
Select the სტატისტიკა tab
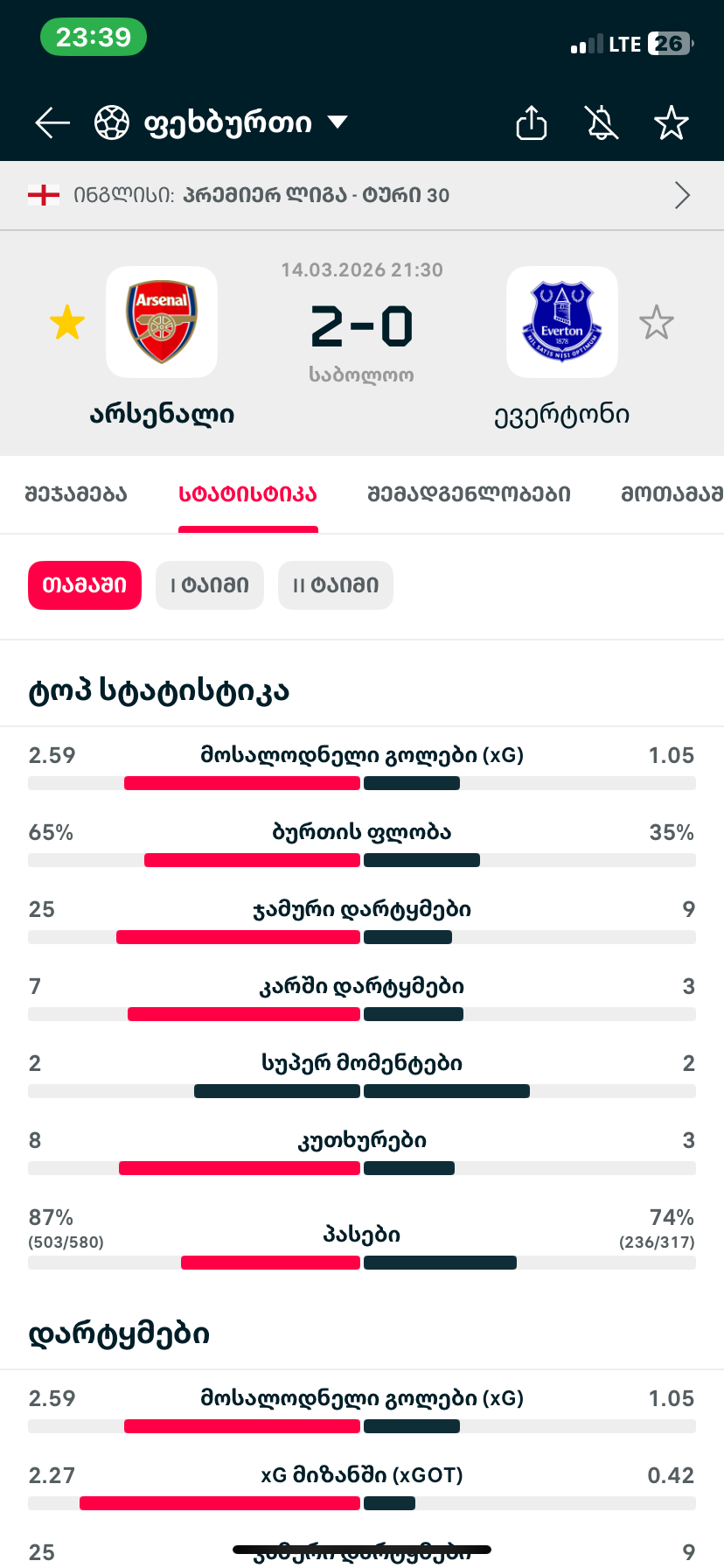point(247,494)
